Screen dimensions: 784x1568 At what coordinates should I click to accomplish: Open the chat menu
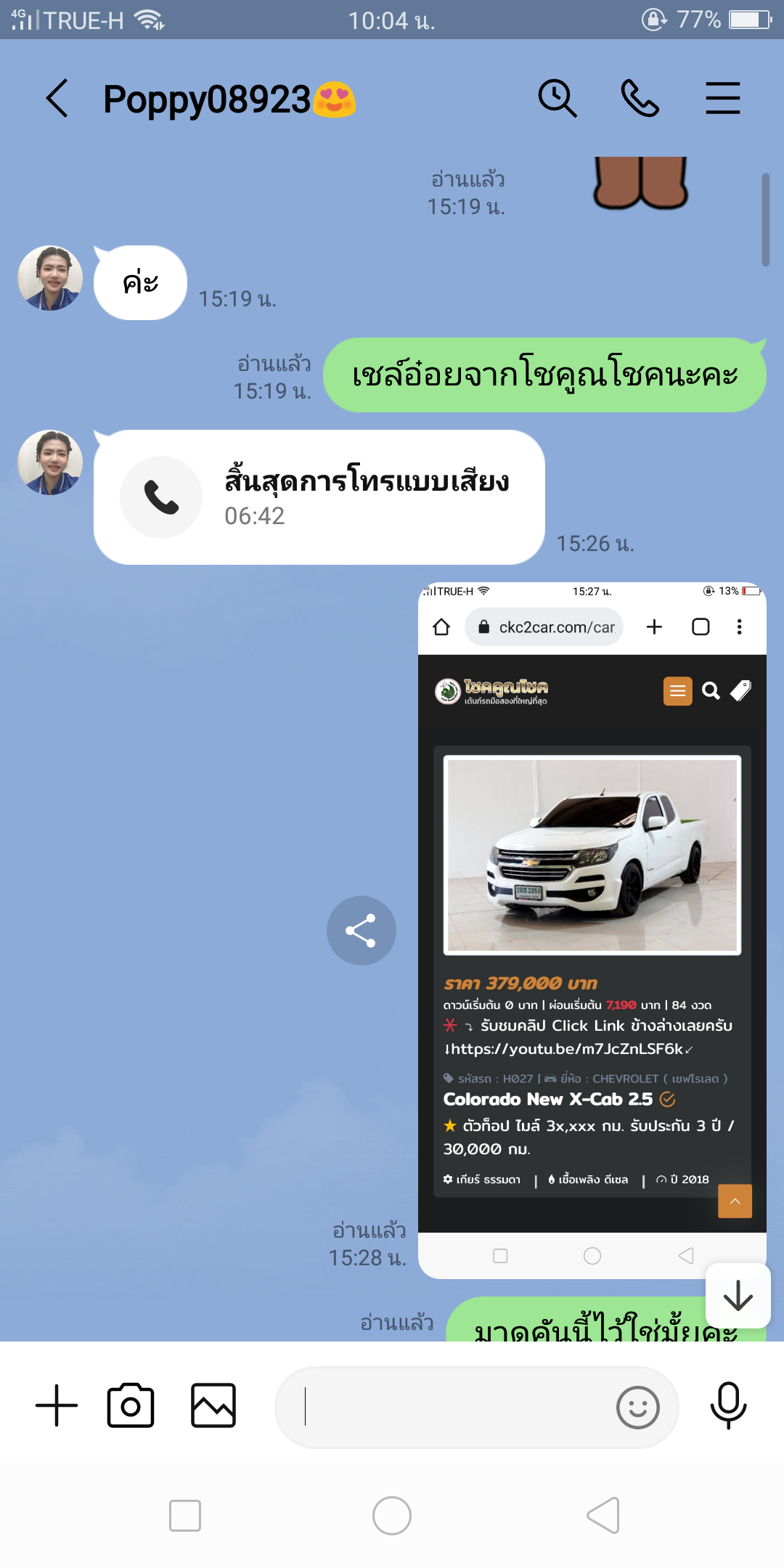tap(723, 99)
